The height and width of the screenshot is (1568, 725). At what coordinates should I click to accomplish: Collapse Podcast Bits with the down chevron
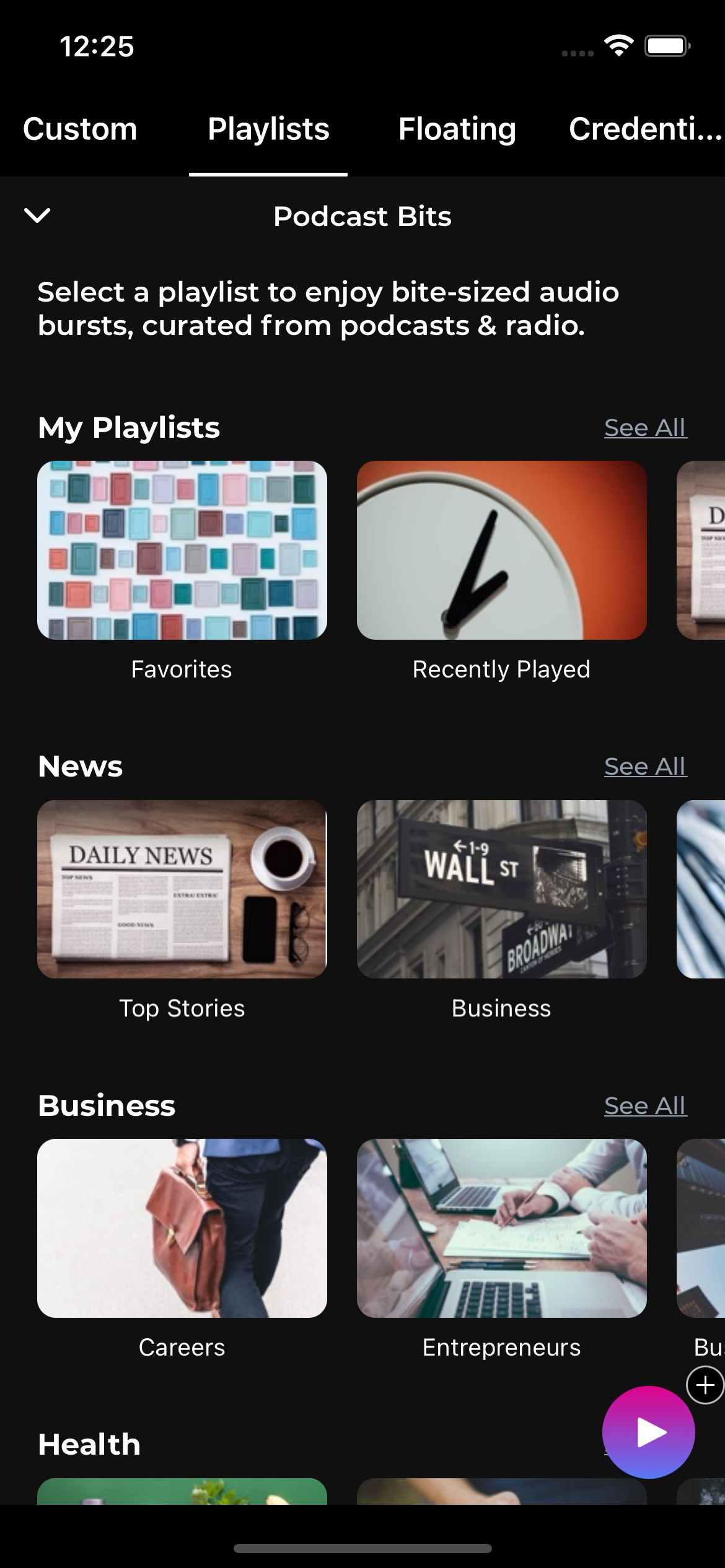point(37,216)
